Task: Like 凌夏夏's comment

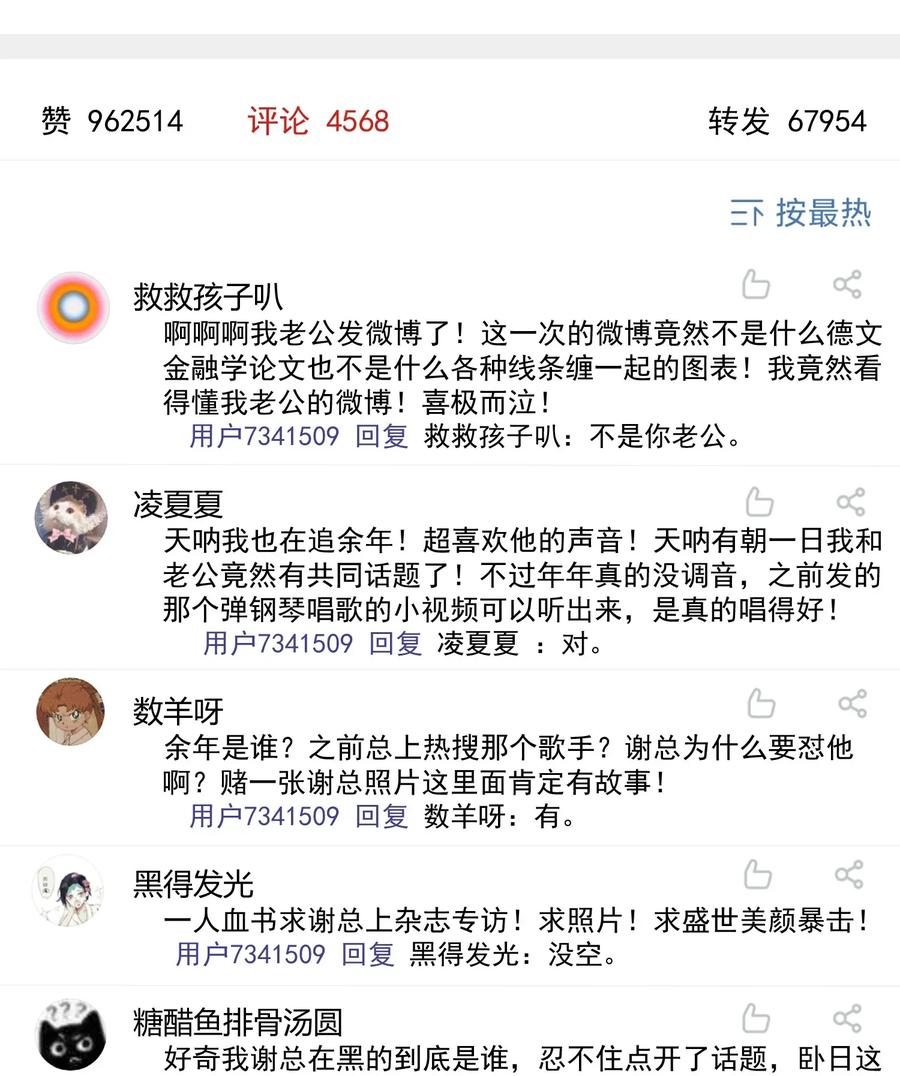Action: [759, 502]
